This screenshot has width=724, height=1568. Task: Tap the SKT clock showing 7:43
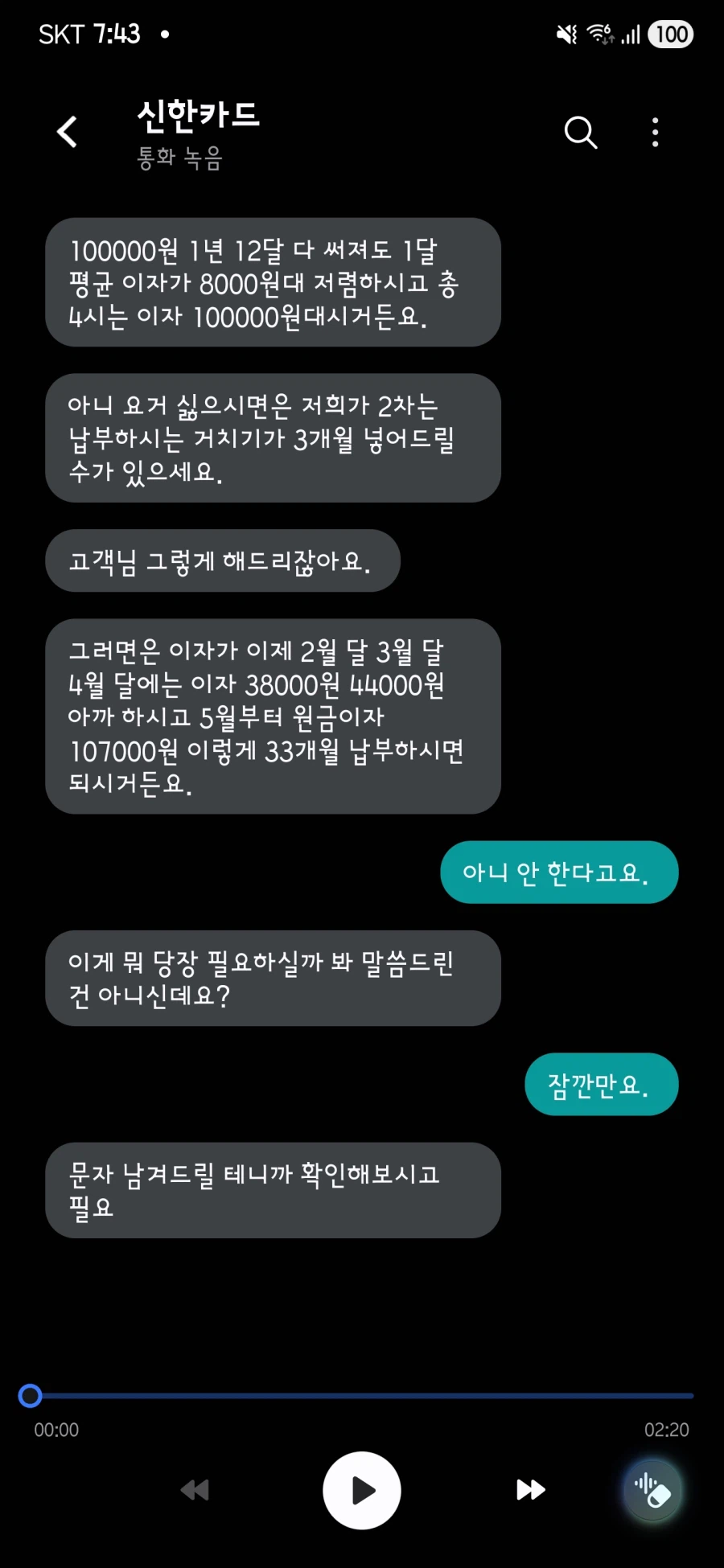pos(88,34)
